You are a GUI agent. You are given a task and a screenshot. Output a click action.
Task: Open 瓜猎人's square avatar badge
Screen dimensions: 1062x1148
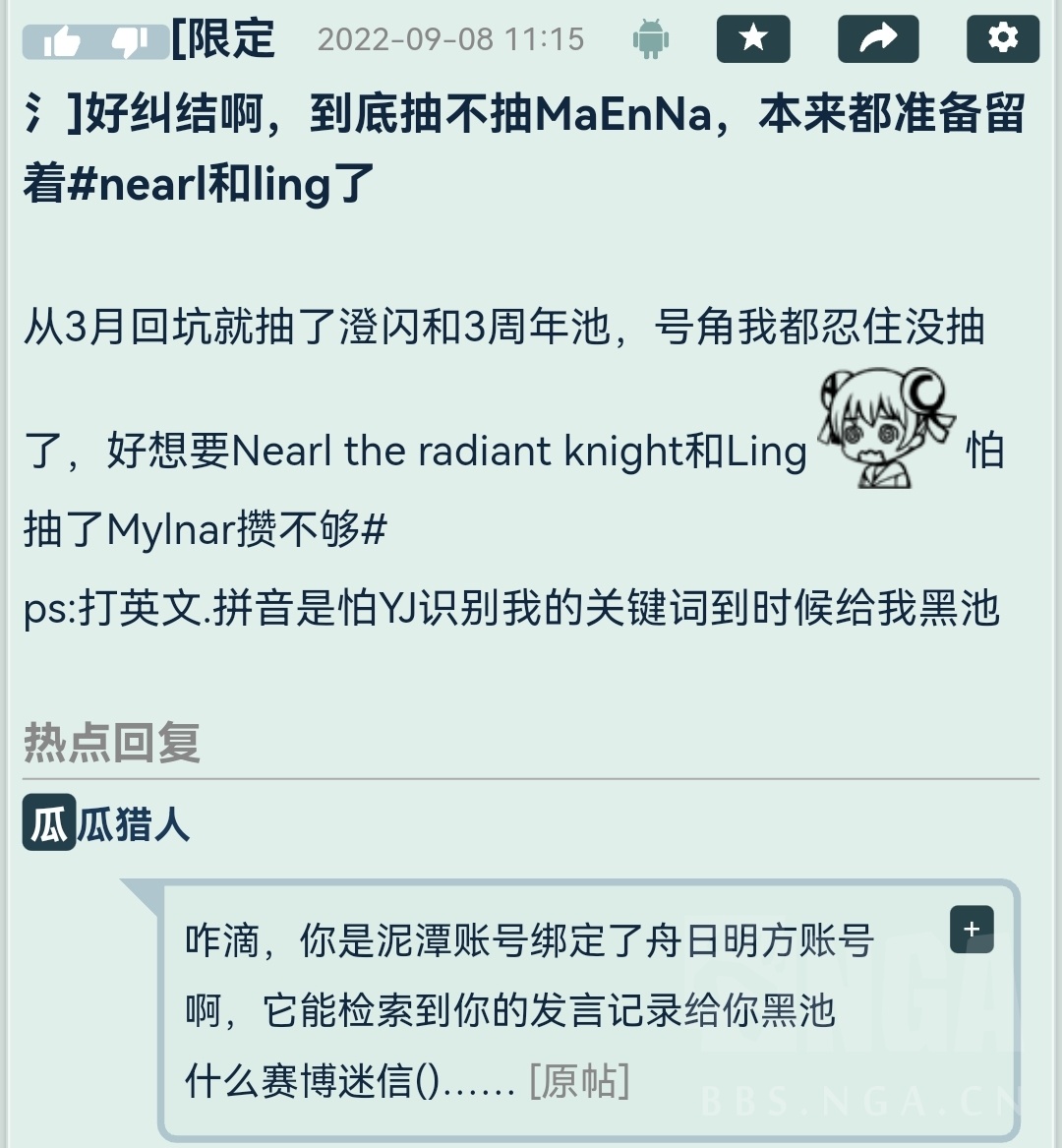click(47, 824)
